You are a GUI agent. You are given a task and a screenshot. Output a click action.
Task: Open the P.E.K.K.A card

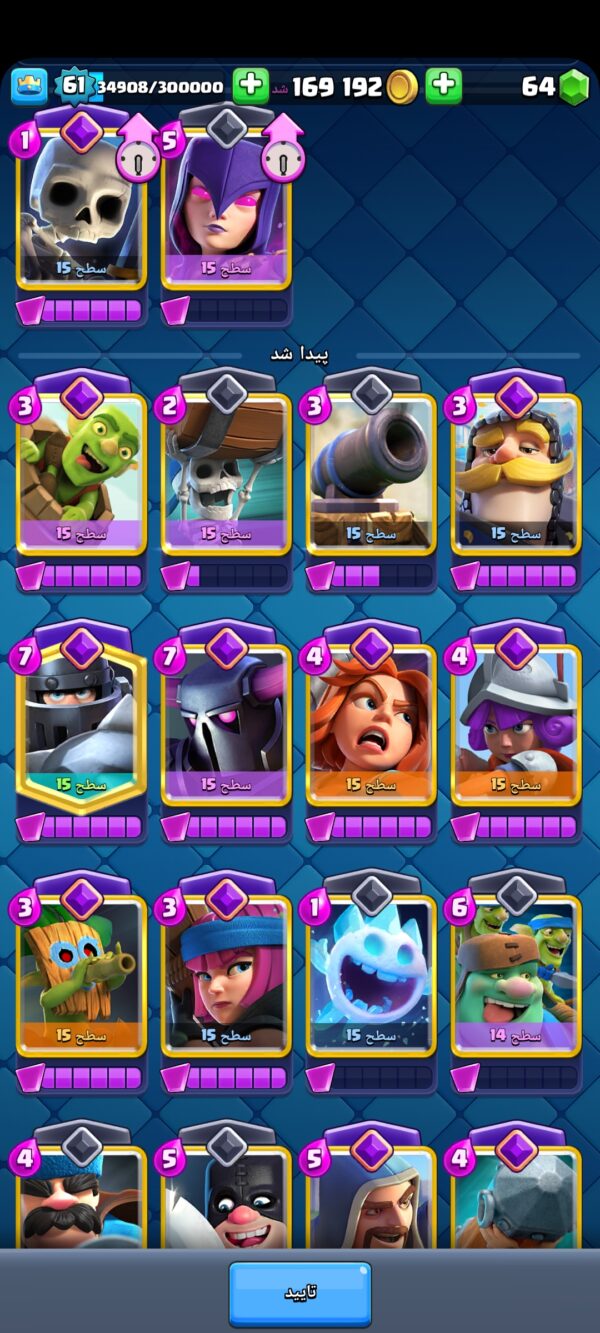click(x=226, y=730)
